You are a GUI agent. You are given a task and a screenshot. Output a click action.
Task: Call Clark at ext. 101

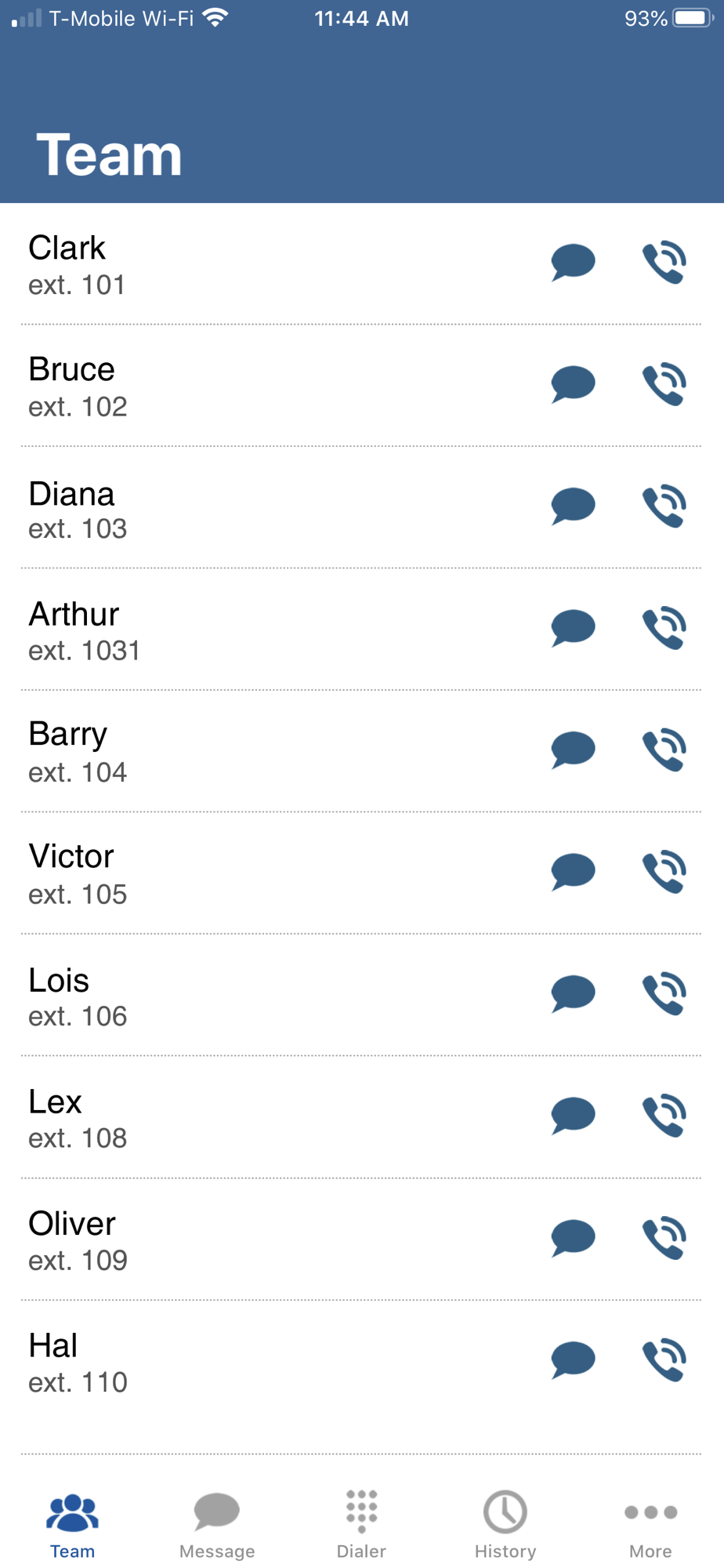point(664,262)
